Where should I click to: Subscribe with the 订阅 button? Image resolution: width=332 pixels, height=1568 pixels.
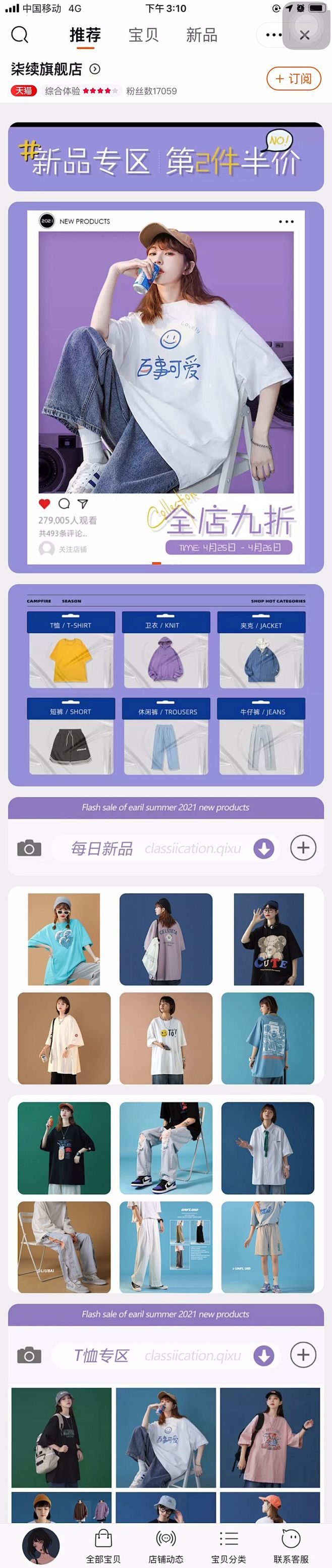pyautogui.click(x=293, y=79)
